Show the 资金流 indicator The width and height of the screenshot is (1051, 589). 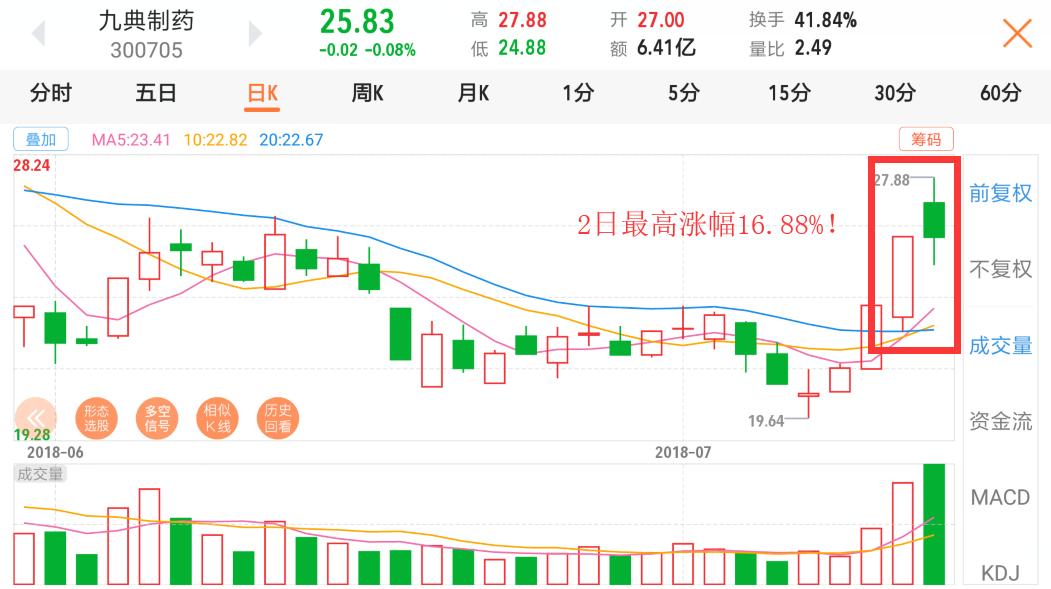pyautogui.click(x=1000, y=421)
